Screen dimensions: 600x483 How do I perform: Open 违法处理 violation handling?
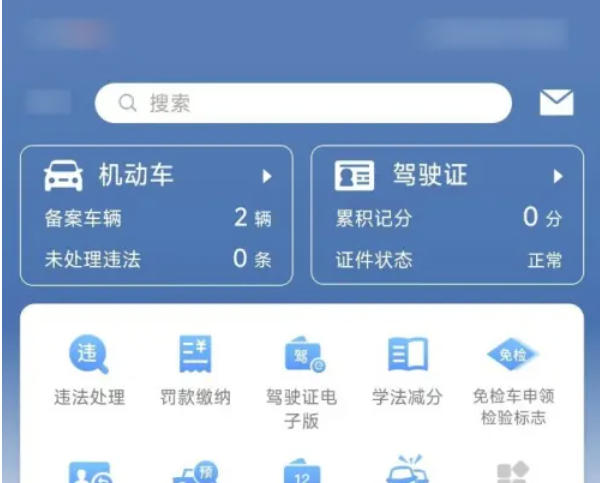(89, 371)
